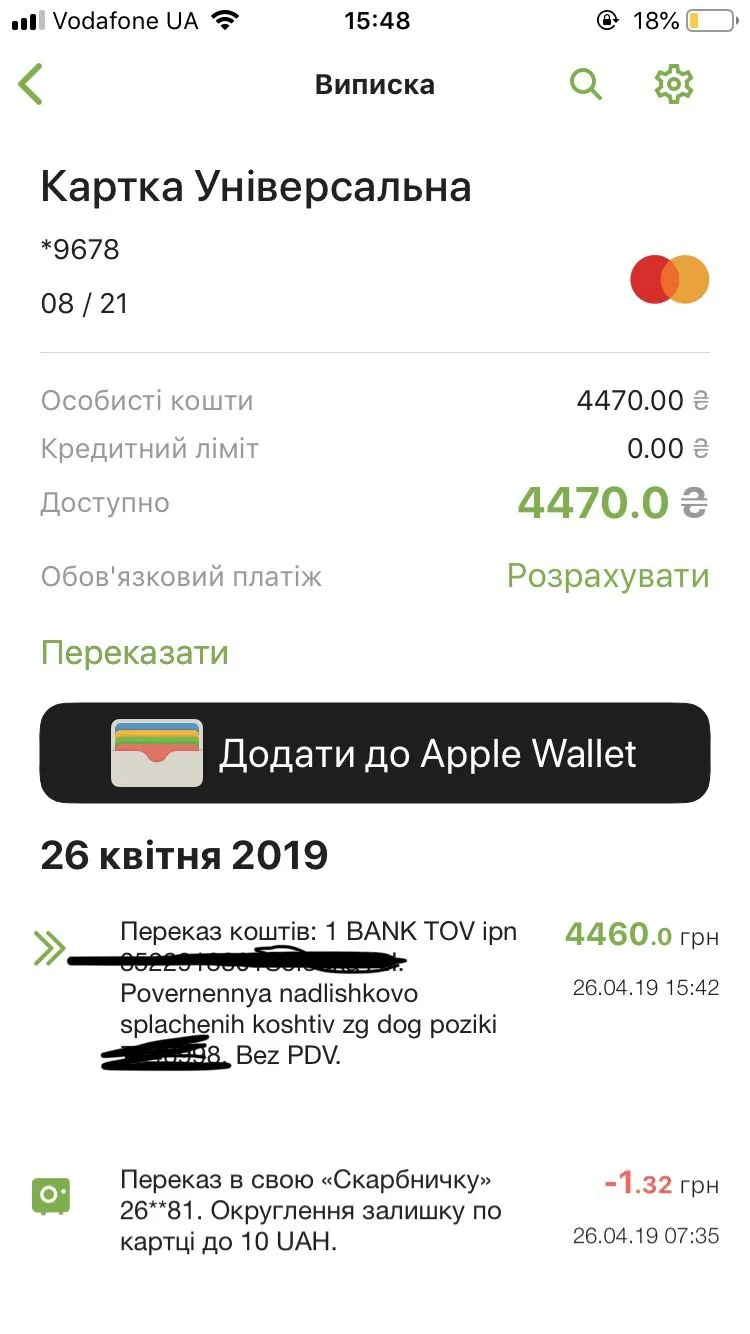Add card via Додати до Apple Wallet
This screenshot has height=1334, width=750.
375,753
